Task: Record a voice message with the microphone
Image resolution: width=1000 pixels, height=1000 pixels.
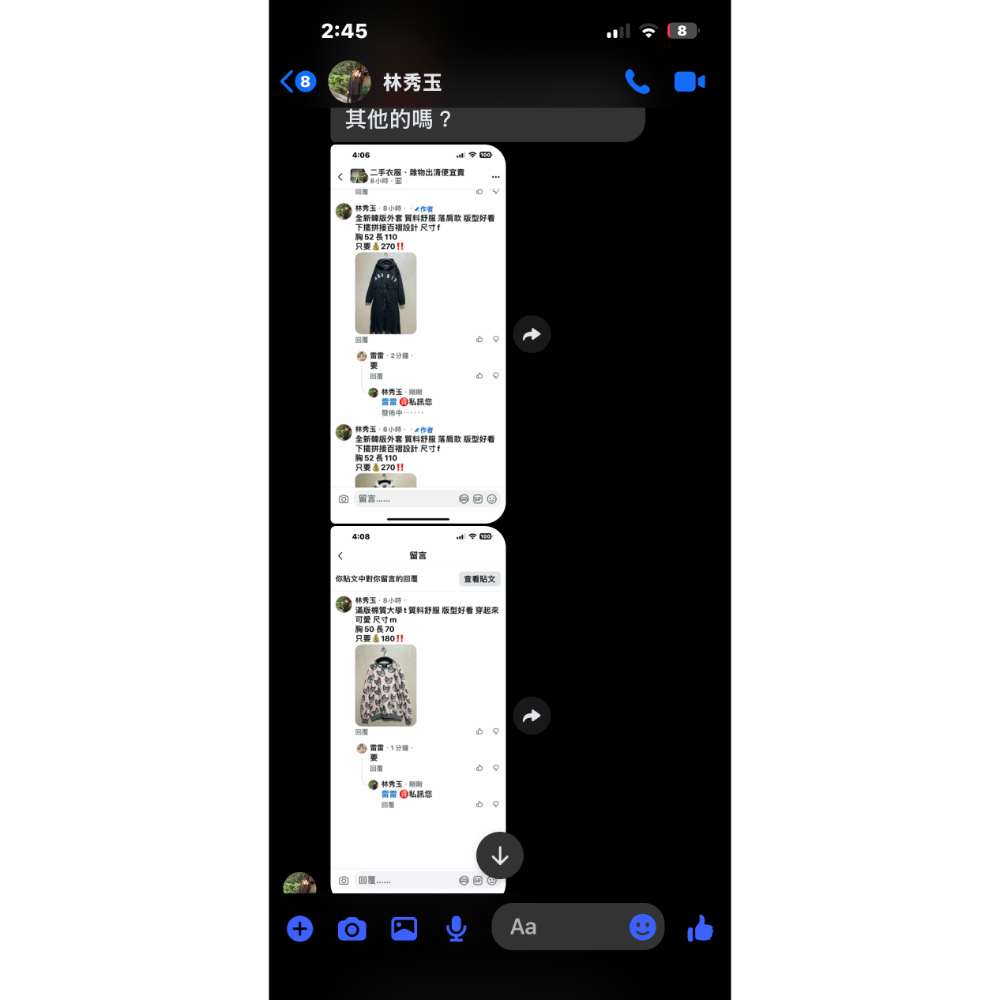Action: [x=456, y=929]
